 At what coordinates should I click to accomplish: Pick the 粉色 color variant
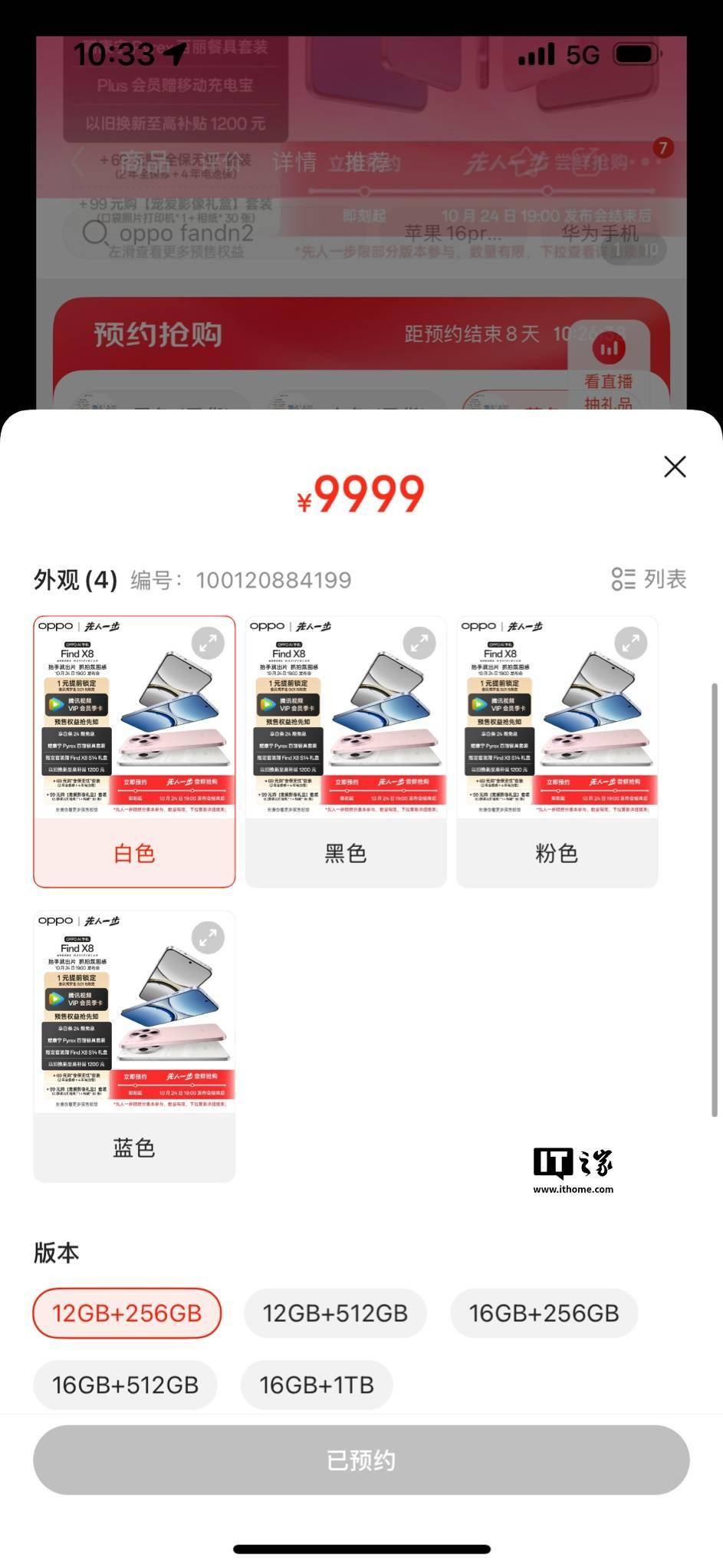[557, 852]
